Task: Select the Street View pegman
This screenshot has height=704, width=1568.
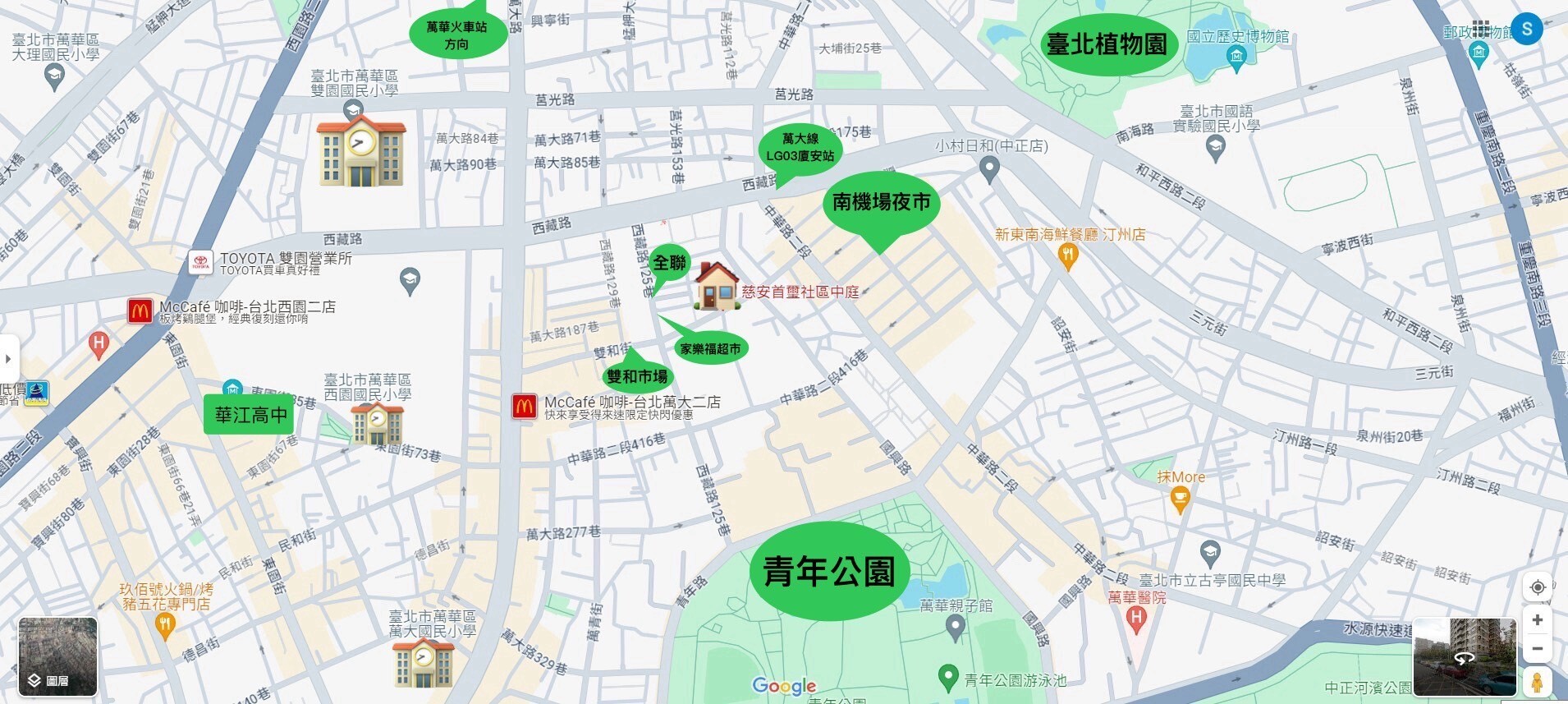Action: click(x=1538, y=682)
